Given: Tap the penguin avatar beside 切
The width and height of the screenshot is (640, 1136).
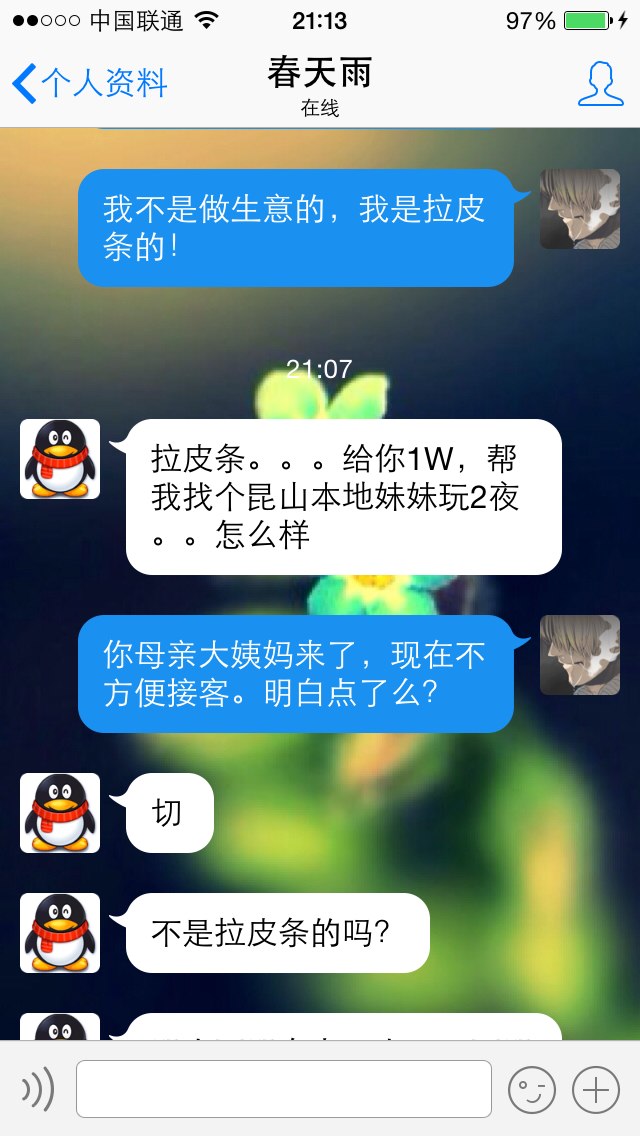Looking at the screenshot, I should (59, 813).
